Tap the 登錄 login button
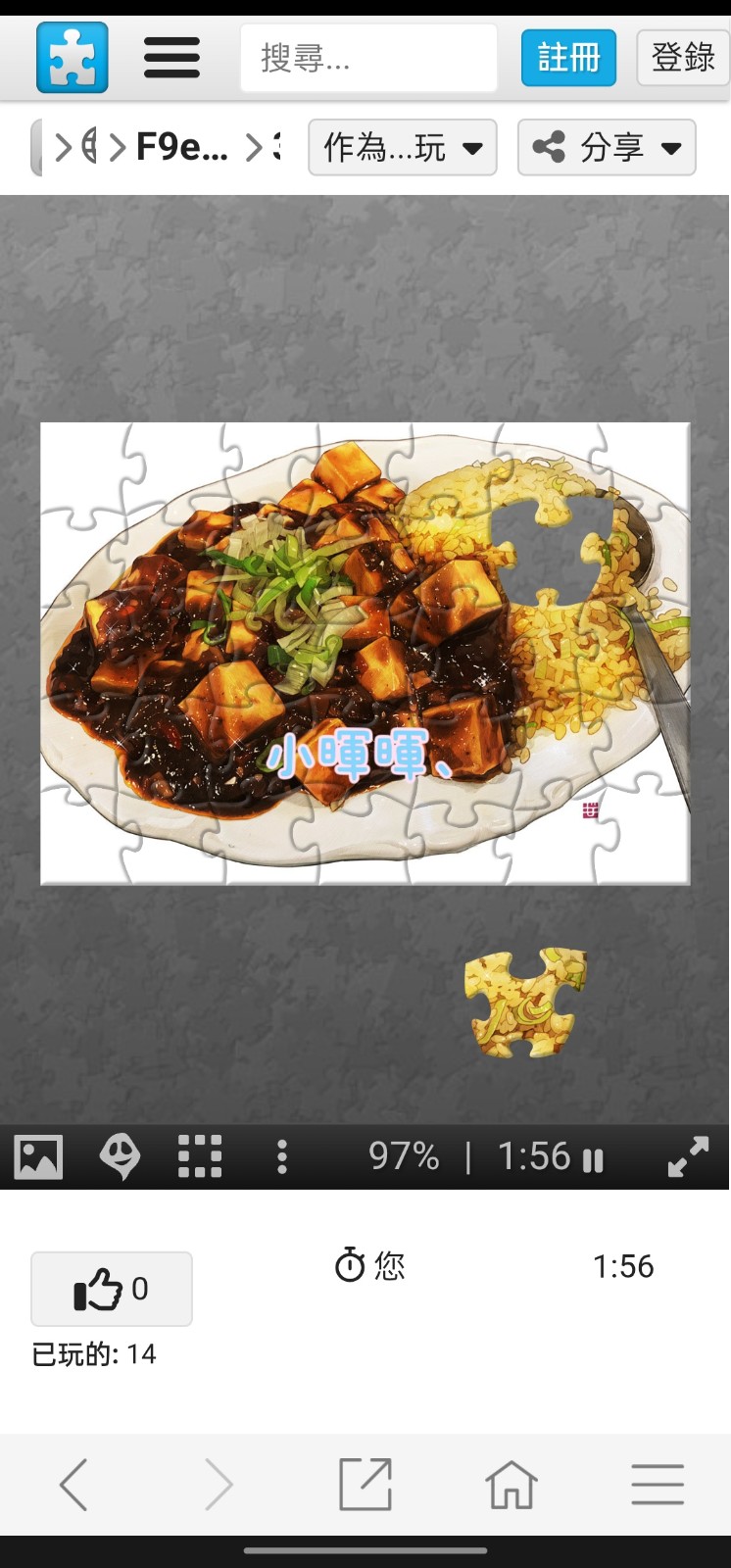 pos(683,58)
